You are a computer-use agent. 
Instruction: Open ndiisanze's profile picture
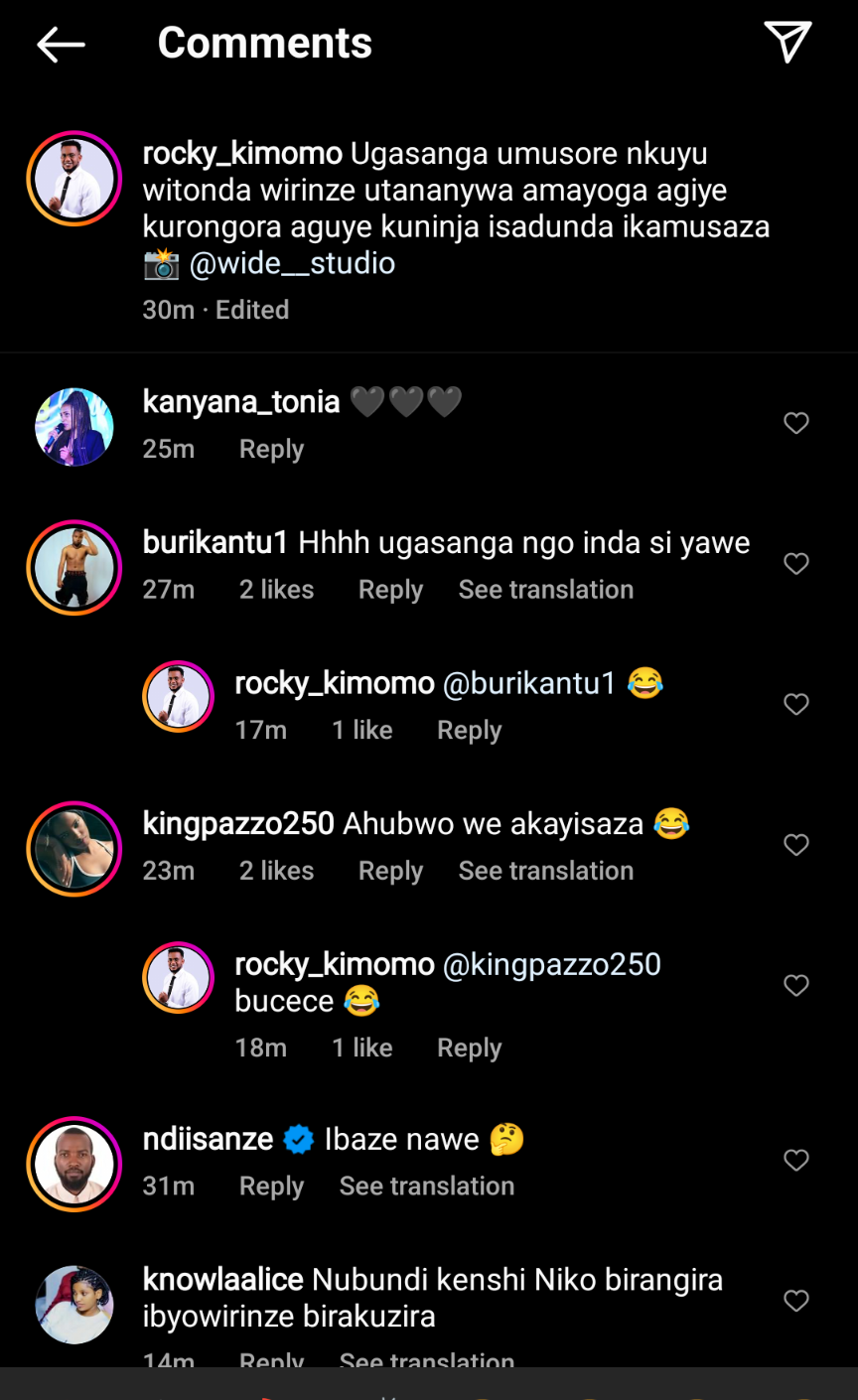(x=74, y=1165)
